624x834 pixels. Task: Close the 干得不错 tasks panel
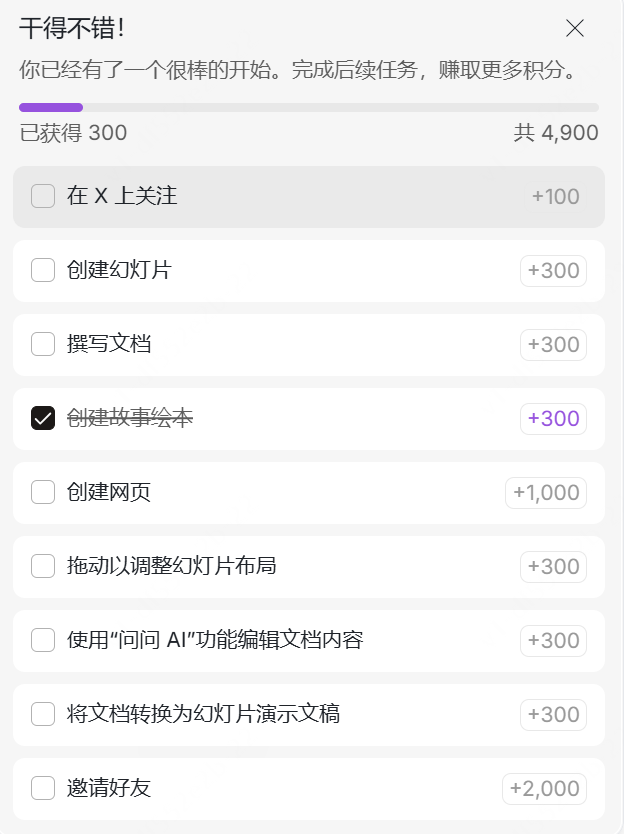[575, 28]
